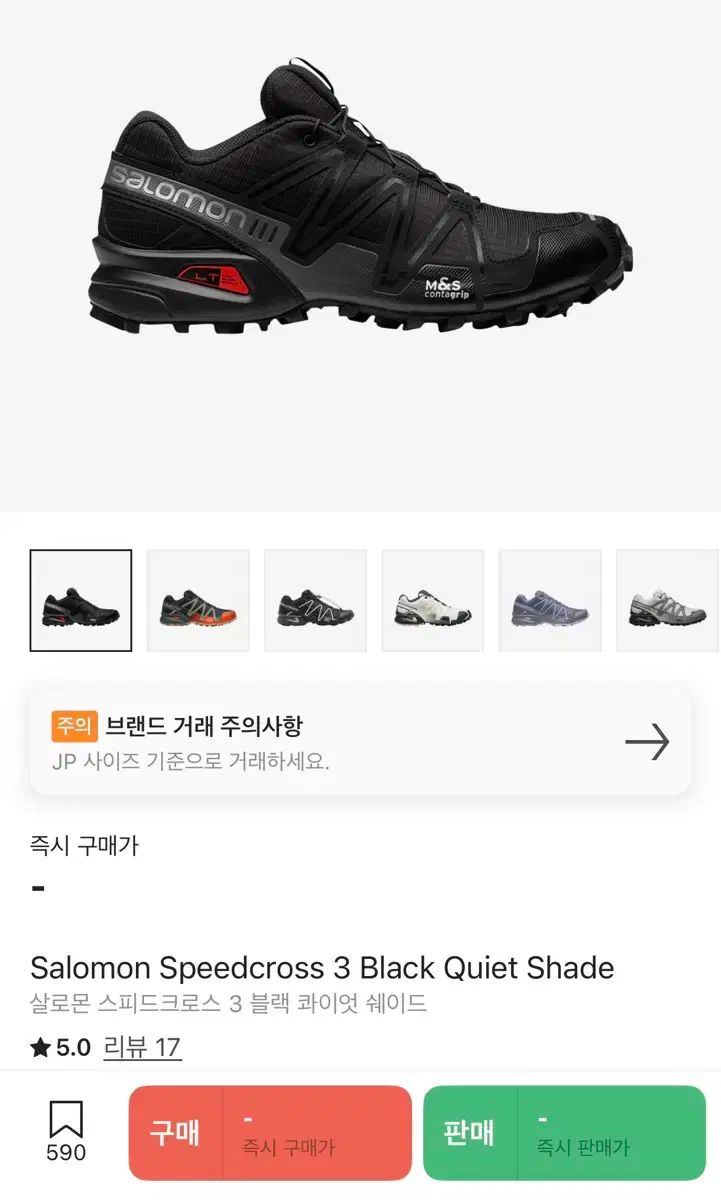This screenshot has height=1200, width=721.
Task: Select the blue-purple colorway thumbnail
Action: 550,601
